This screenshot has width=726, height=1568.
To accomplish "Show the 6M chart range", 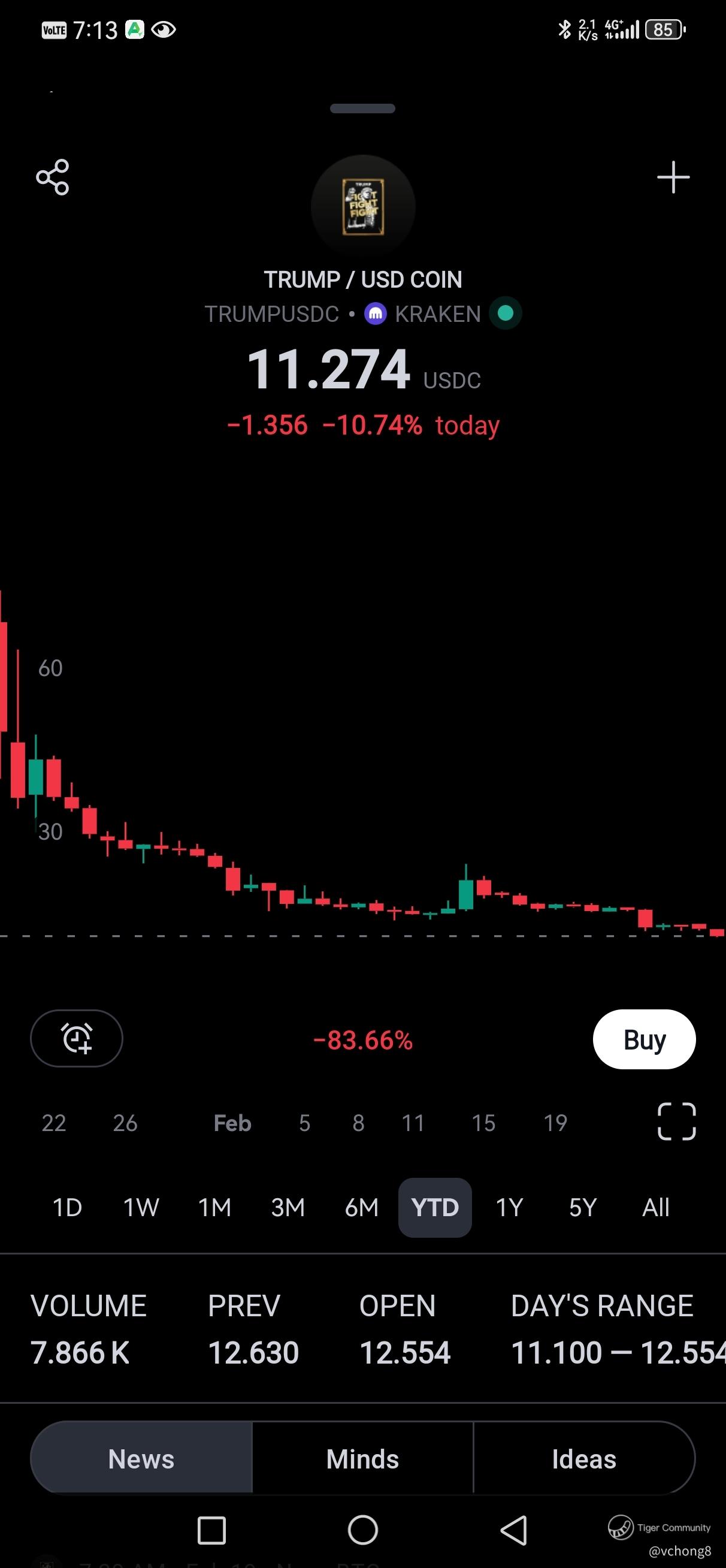I will point(361,1208).
